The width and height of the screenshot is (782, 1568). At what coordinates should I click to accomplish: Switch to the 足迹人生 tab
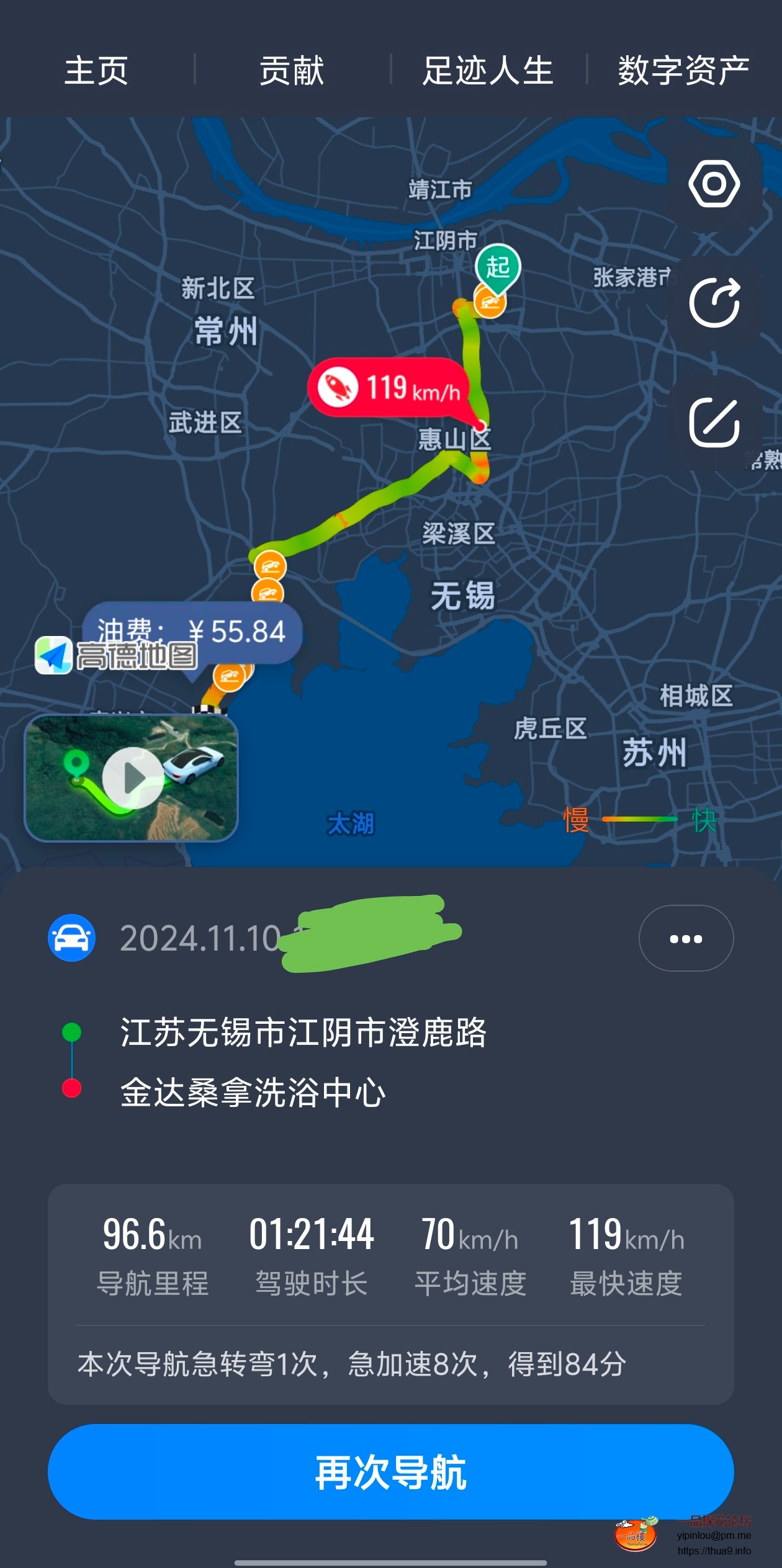click(x=488, y=71)
